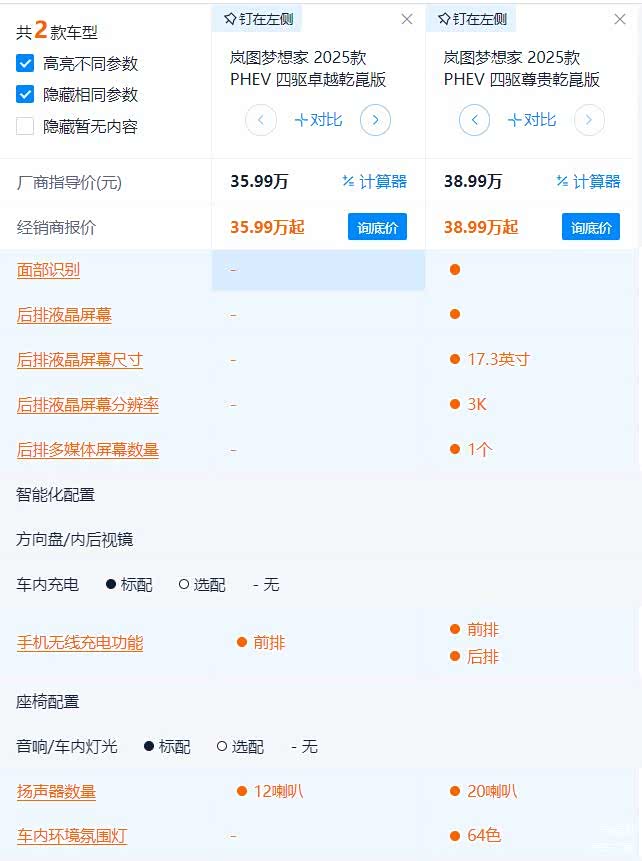Image resolution: width=642 pixels, height=861 pixels.
Task: Open the 车内环境氛围灯 parameter link
Action: click(x=72, y=836)
